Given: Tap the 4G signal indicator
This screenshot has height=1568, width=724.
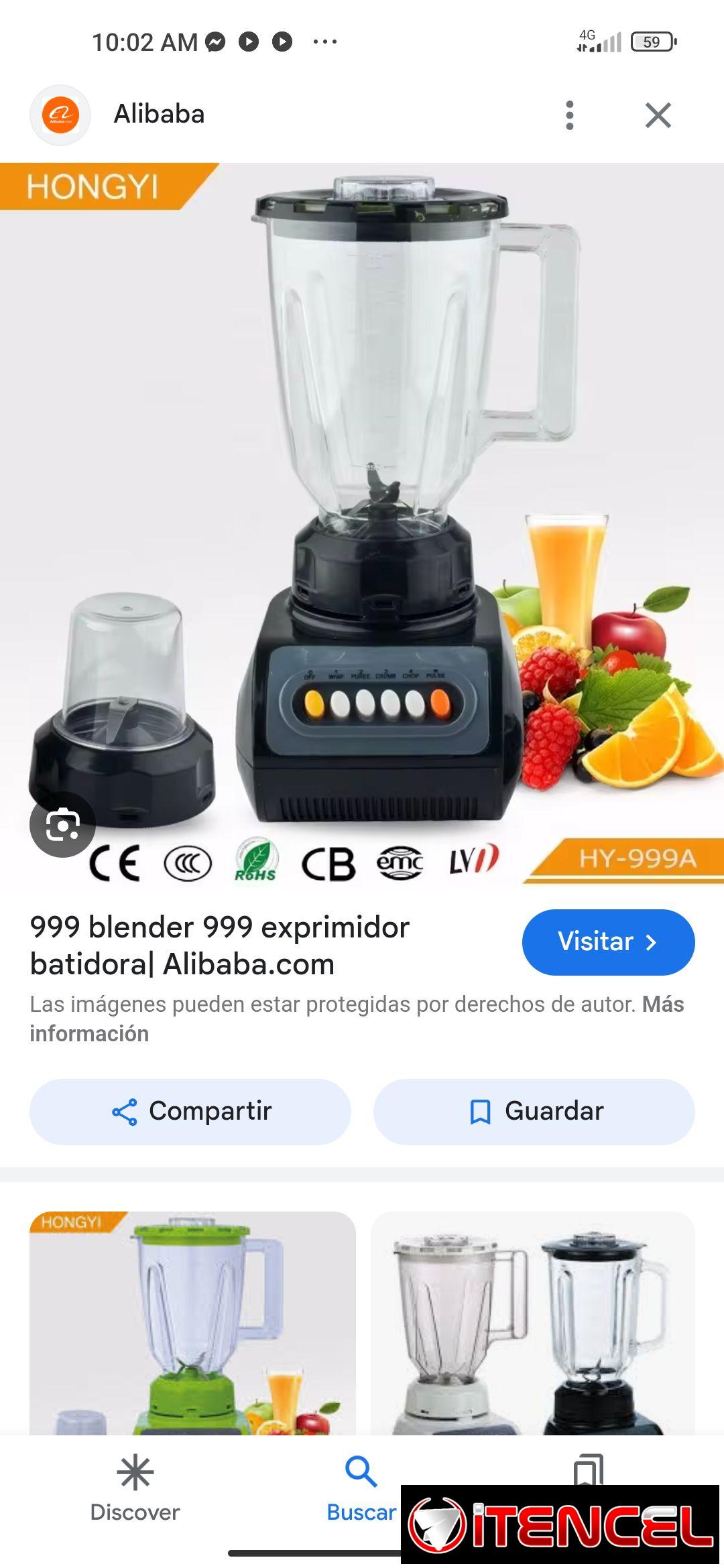Looking at the screenshot, I should tap(600, 40).
